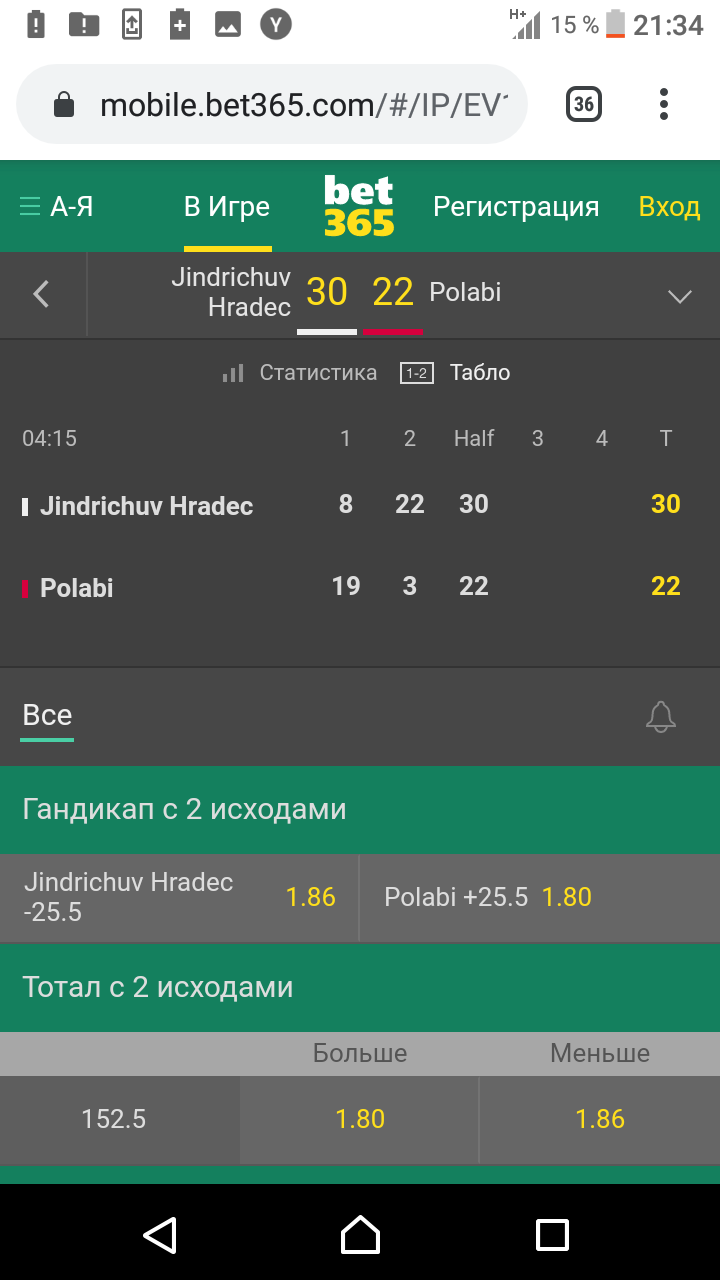Expand the match dropdown chevron near Polabi
The image size is (720, 1280).
pos(680,296)
